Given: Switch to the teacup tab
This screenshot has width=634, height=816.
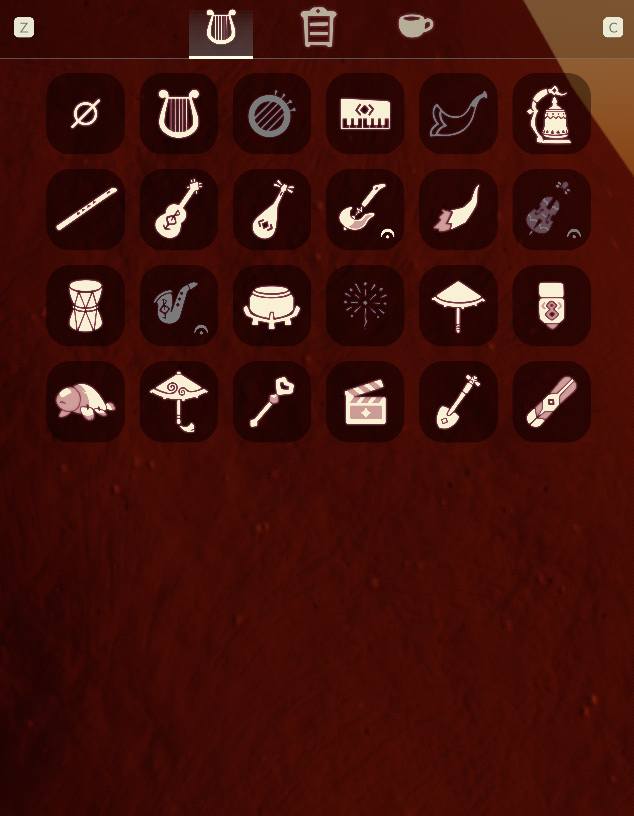Looking at the screenshot, I should 415,26.
